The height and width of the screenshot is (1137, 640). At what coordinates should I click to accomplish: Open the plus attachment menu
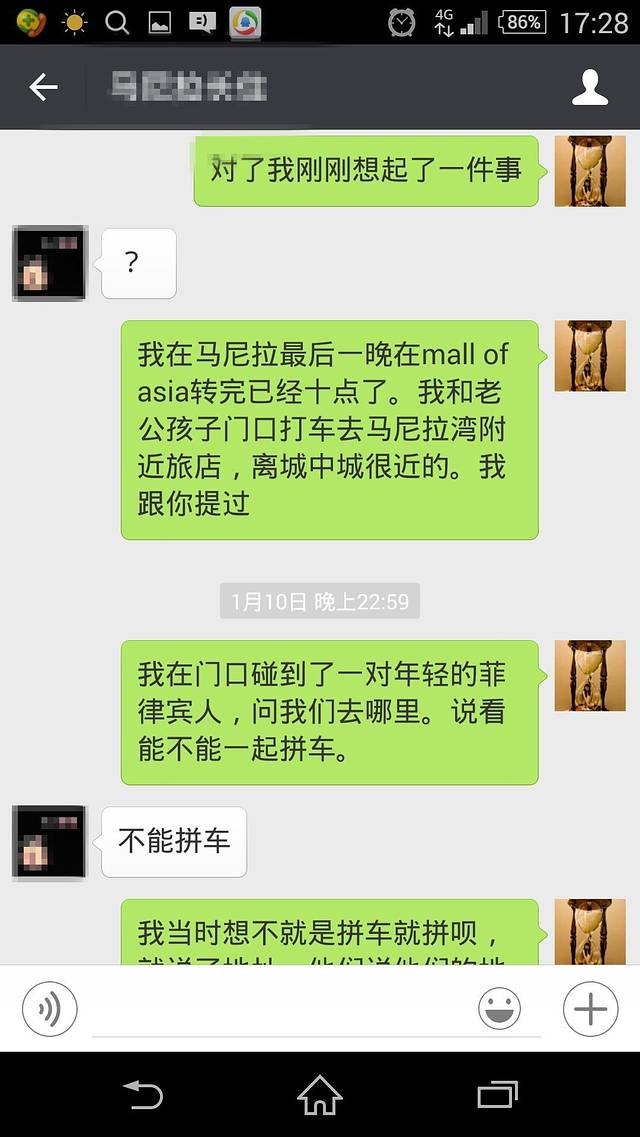tap(590, 1009)
